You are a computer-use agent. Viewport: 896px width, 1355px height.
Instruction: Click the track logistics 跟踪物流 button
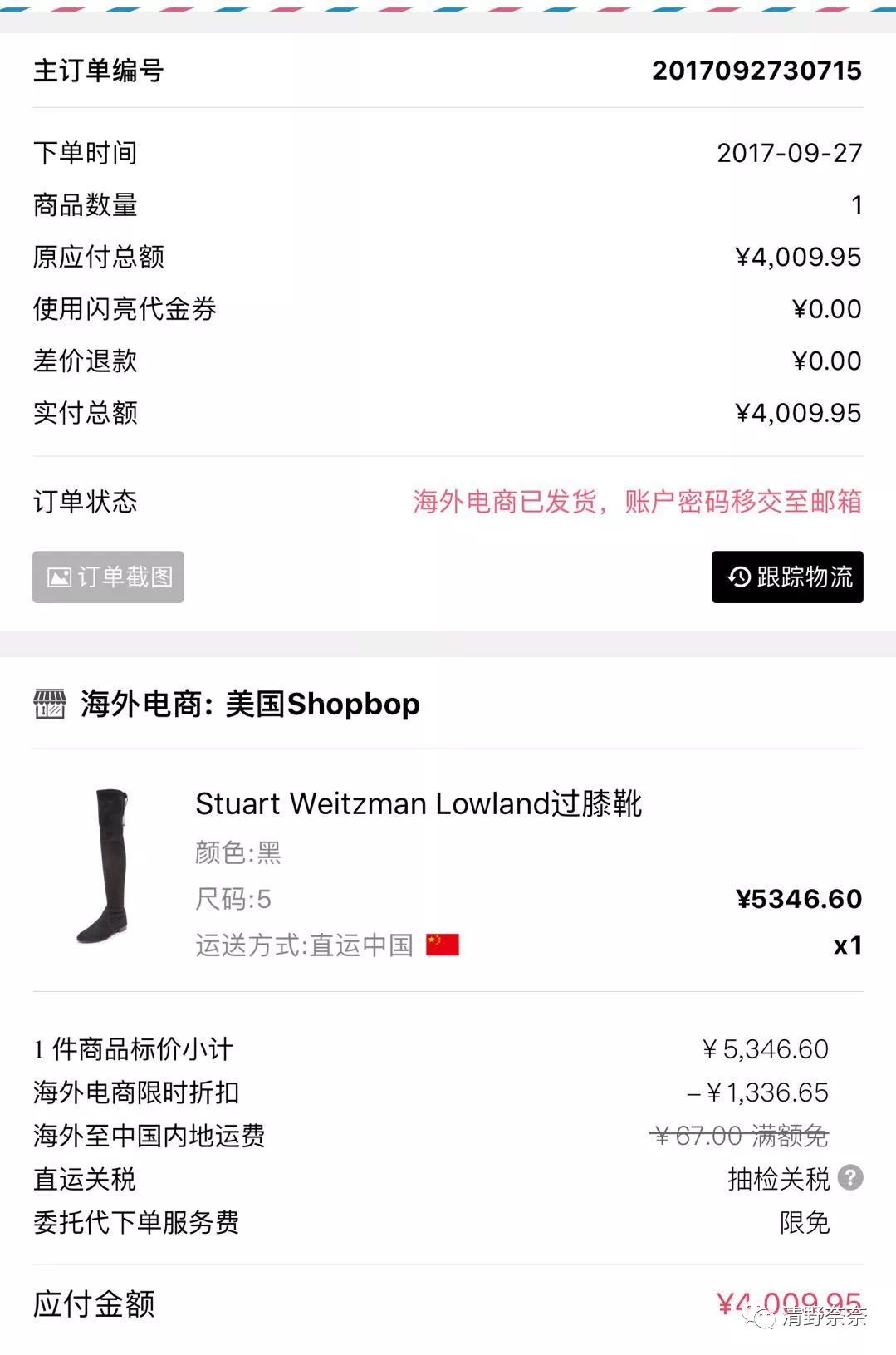click(786, 577)
